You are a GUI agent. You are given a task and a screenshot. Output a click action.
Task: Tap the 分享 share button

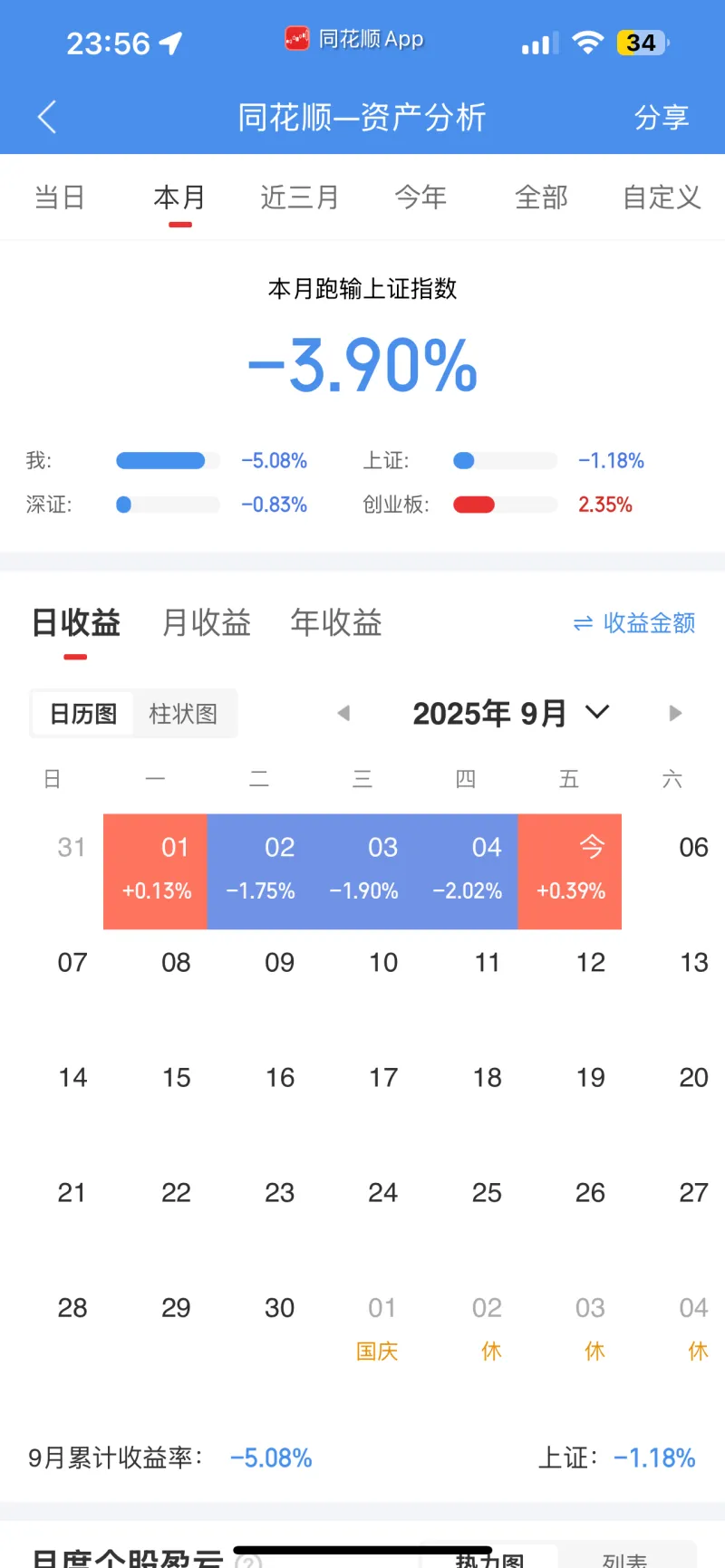click(662, 117)
